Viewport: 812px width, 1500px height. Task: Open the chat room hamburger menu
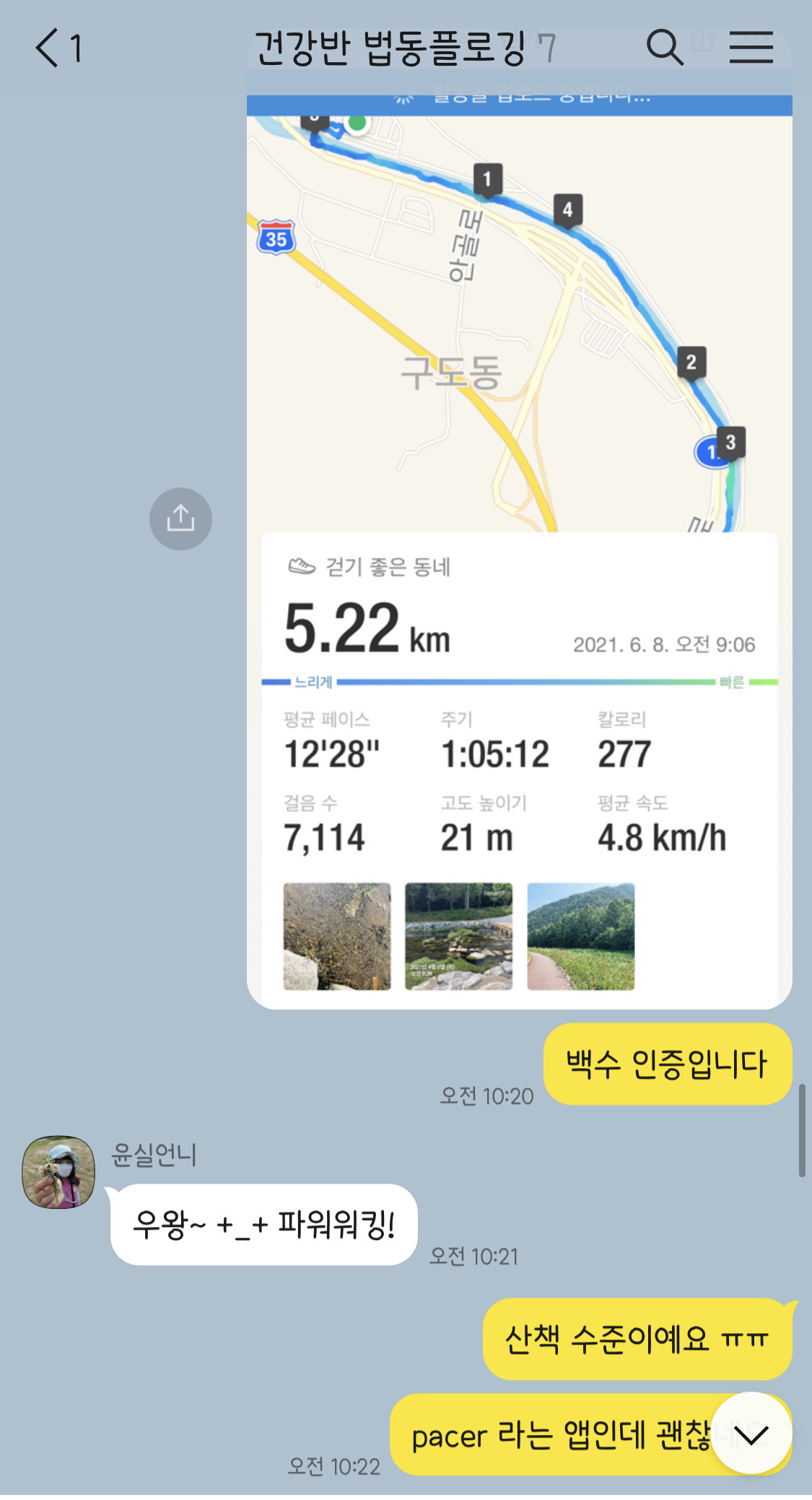click(751, 48)
